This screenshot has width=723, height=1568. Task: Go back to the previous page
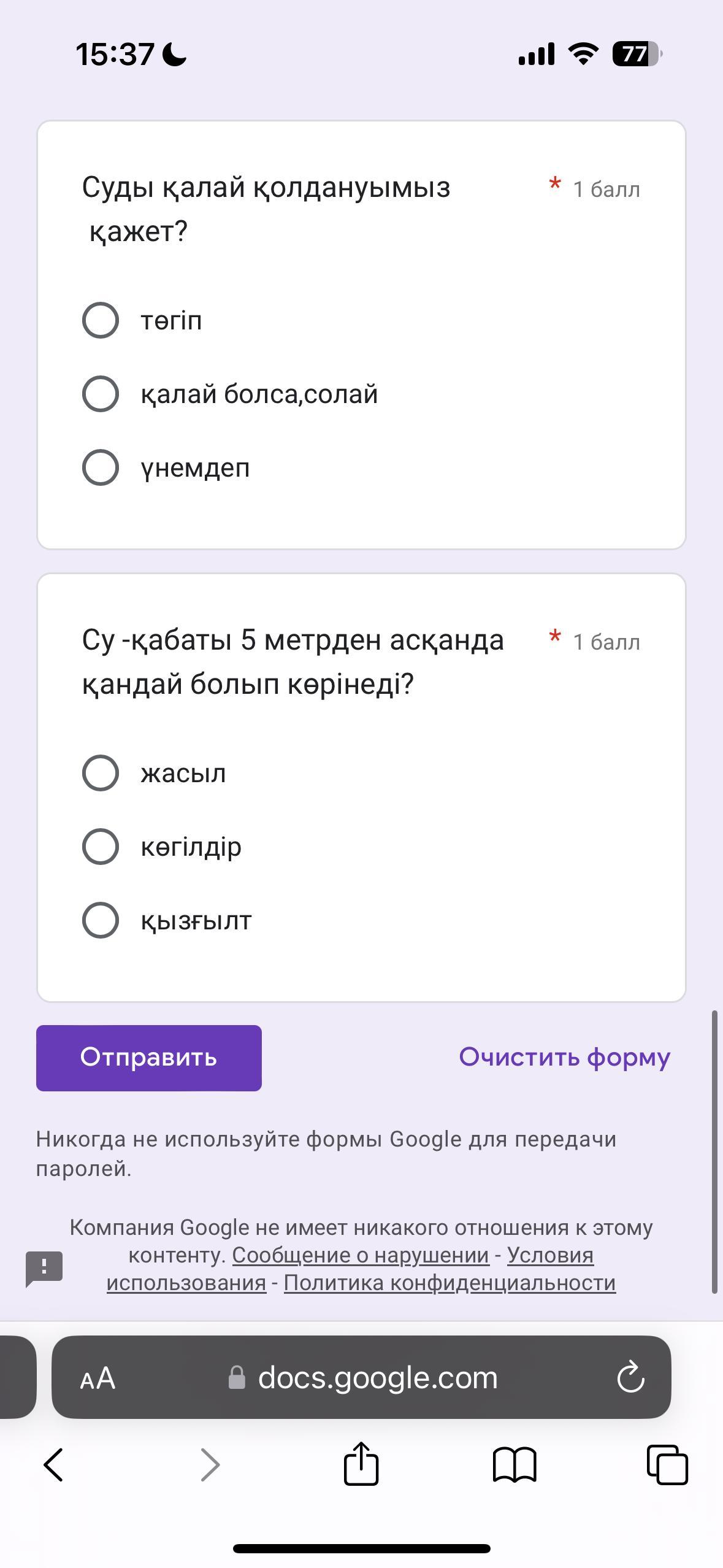53,1465
